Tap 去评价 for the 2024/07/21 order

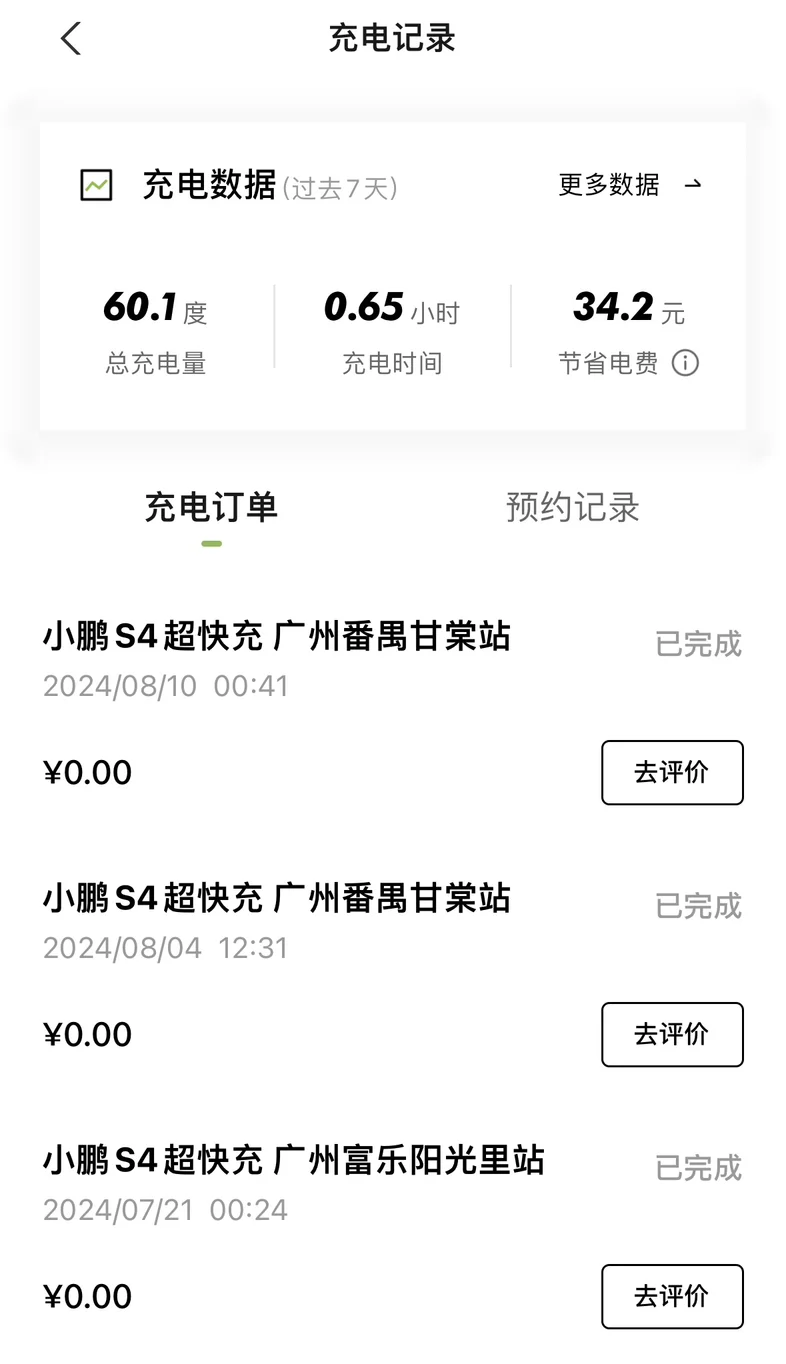click(672, 1296)
